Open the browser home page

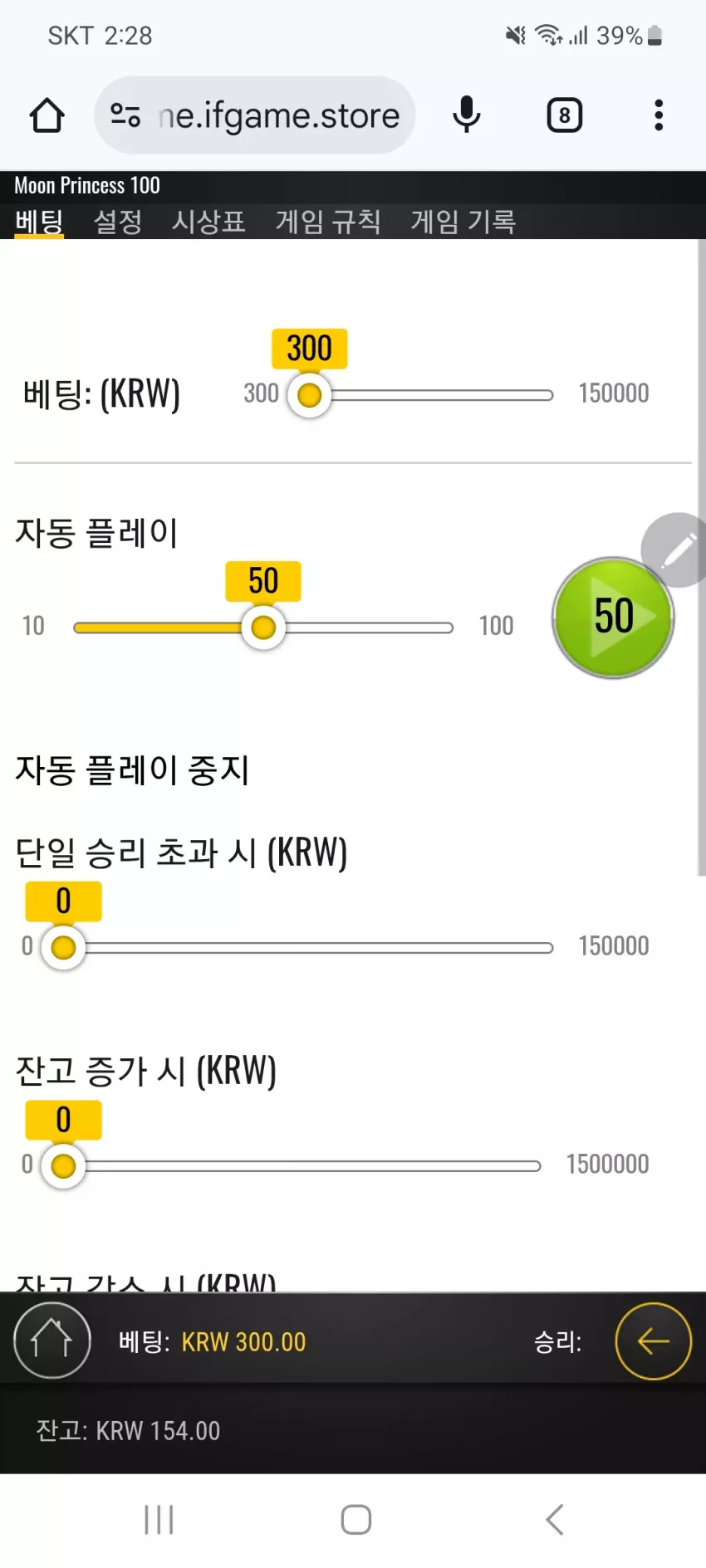47,115
